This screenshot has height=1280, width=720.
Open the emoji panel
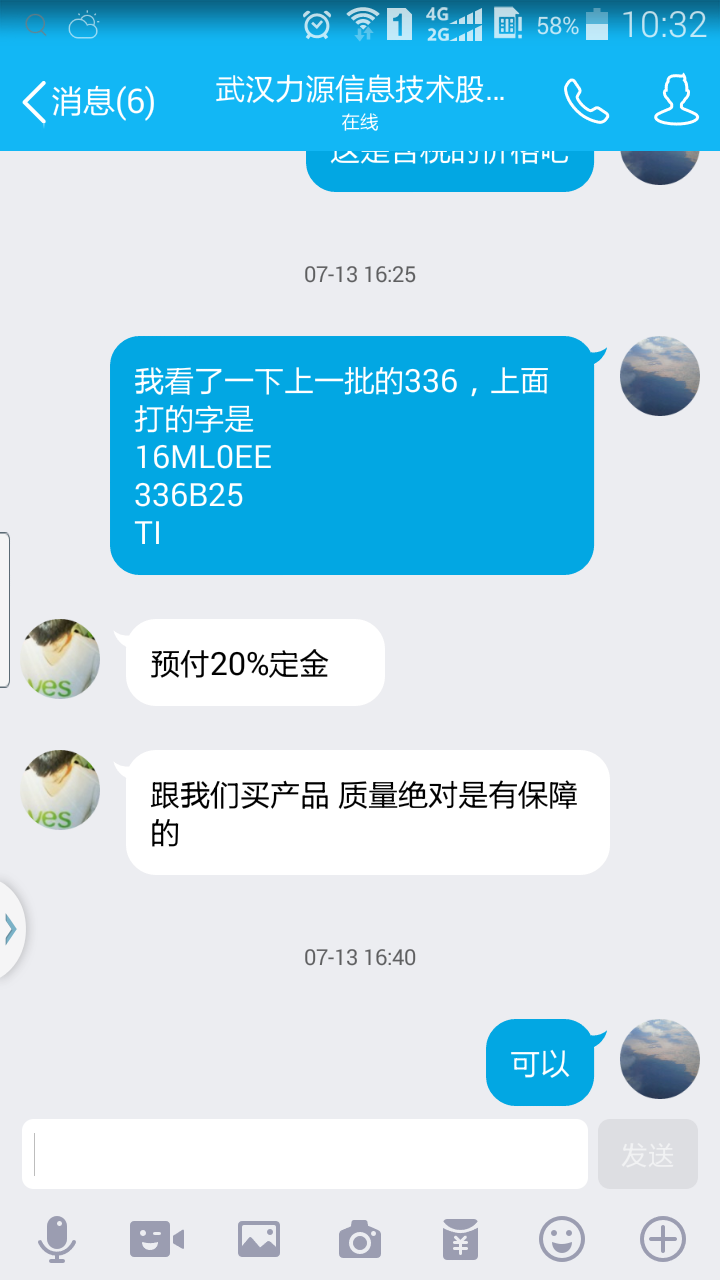562,1240
